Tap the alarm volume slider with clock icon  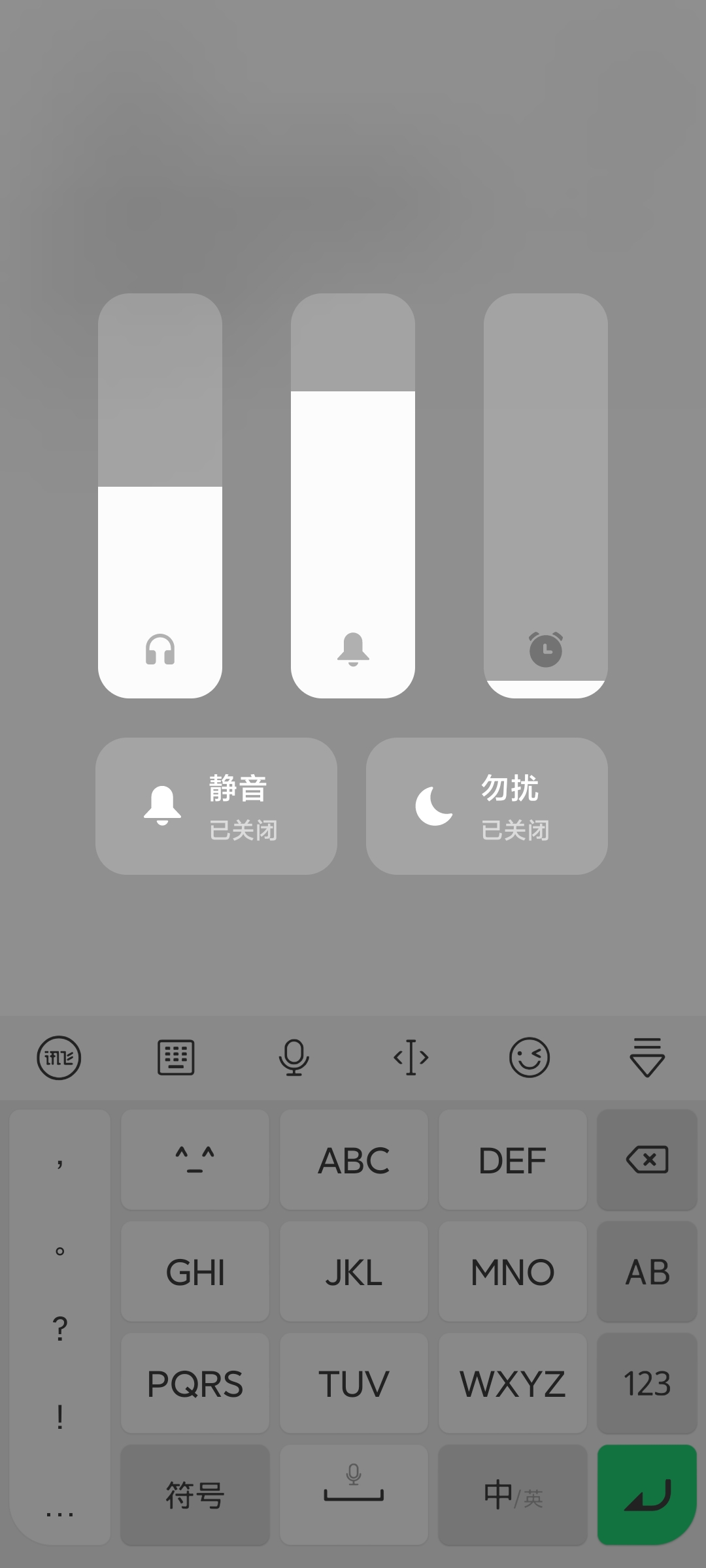click(x=546, y=496)
